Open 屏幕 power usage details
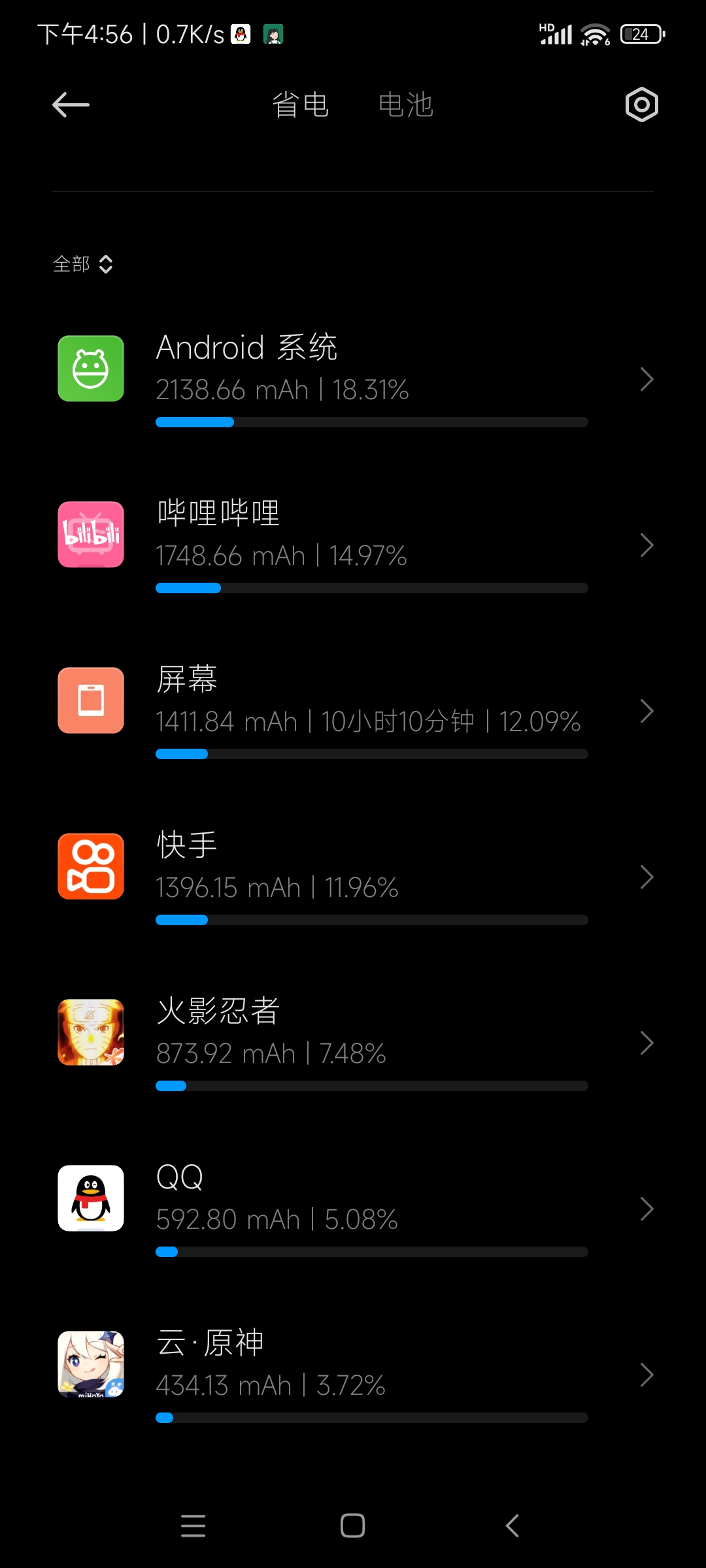Image resolution: width=706 pixels, height=1568 pixels. (353, 711)
